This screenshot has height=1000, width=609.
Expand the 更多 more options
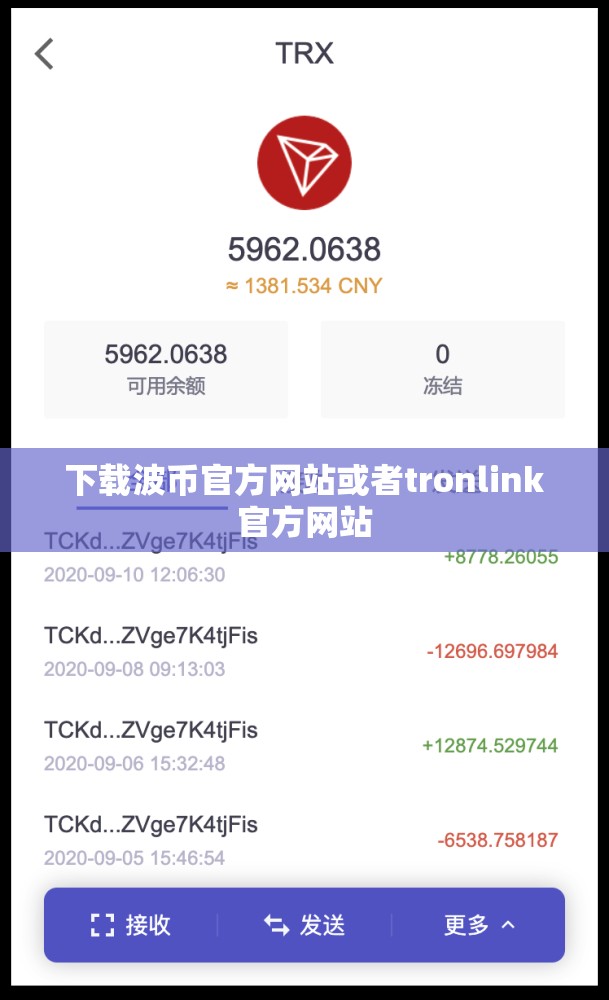[x=478, y=925]
